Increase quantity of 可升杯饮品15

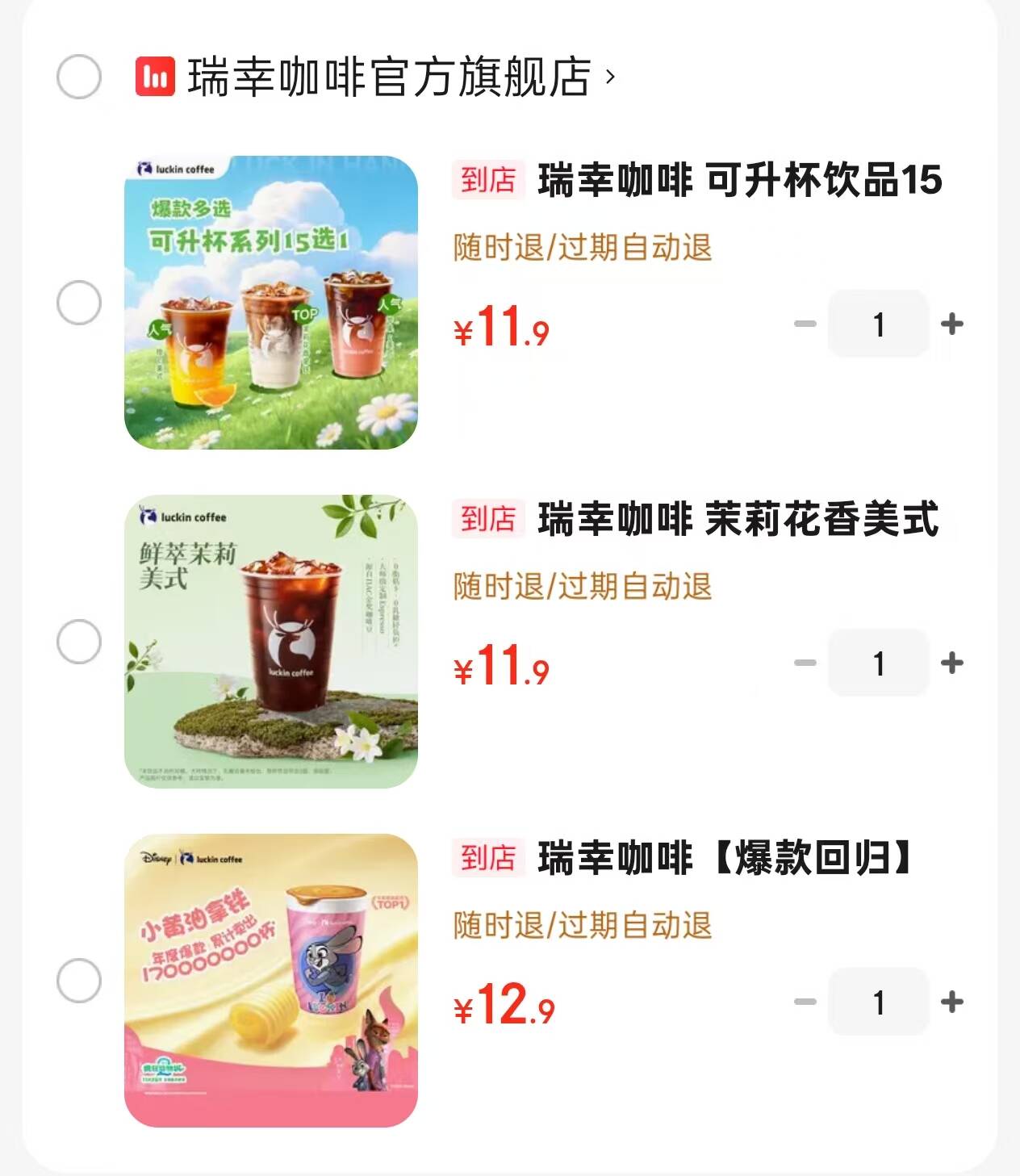point(952,324)
